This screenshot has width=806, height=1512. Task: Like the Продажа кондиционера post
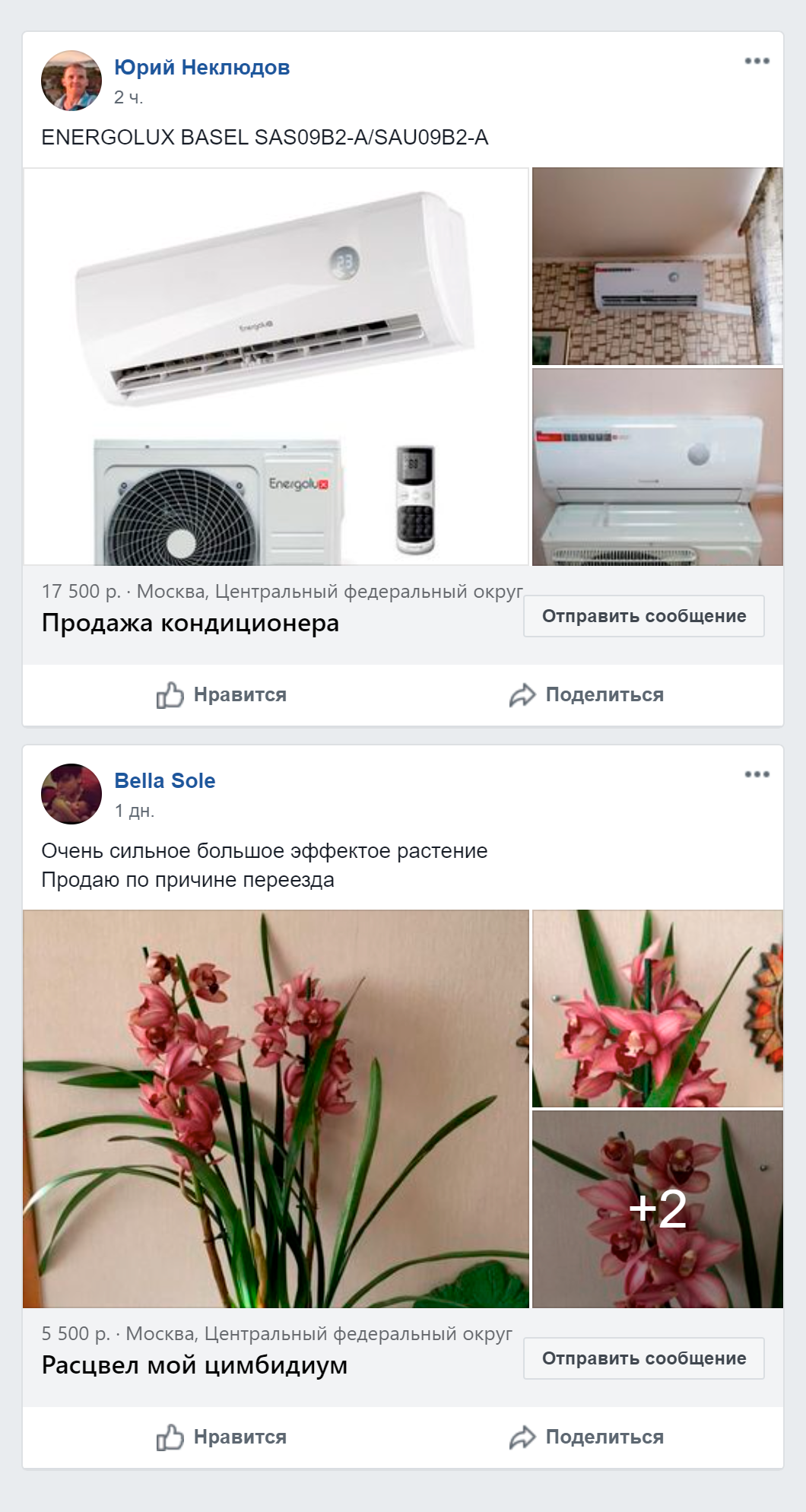click(x=221, y=694)
